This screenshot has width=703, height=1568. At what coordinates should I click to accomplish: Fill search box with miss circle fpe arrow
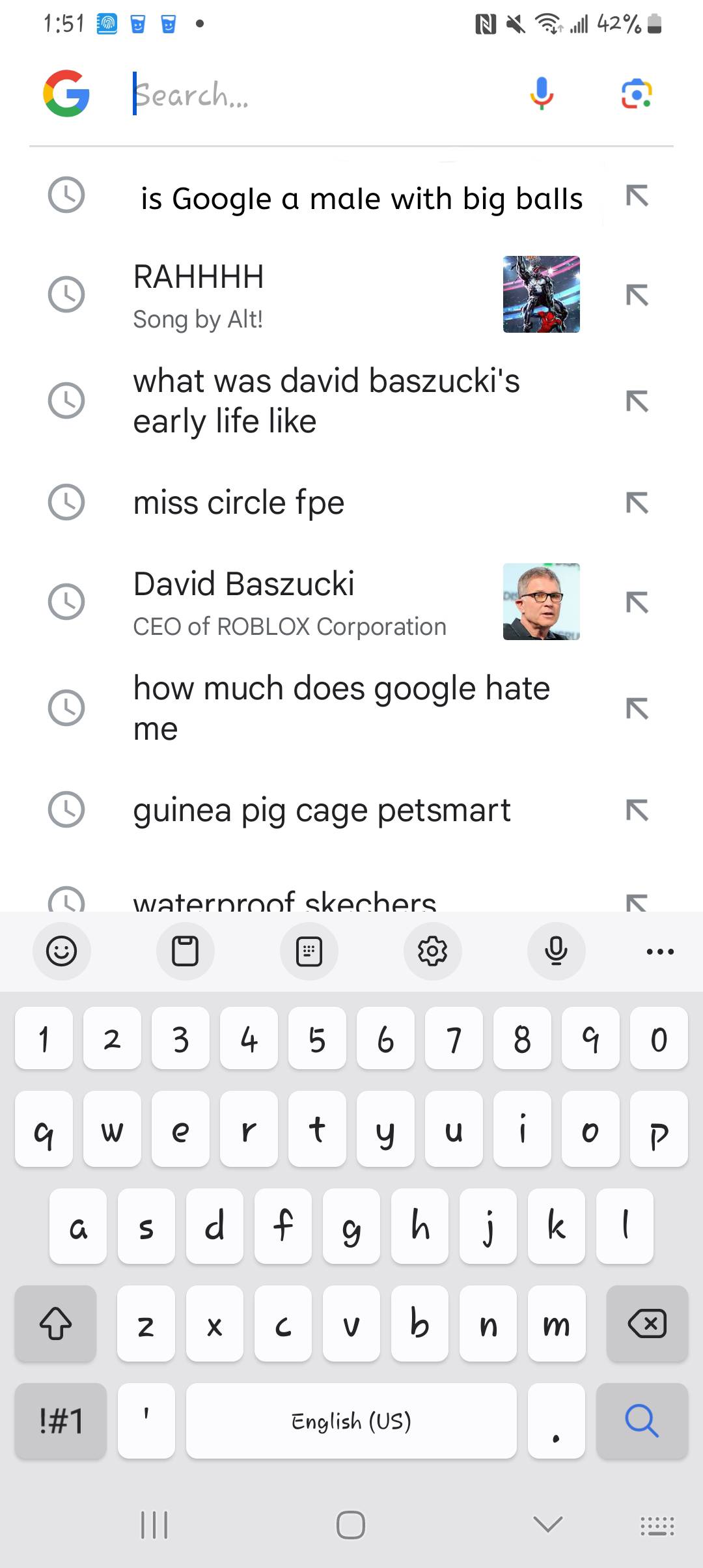pos(637,503)
